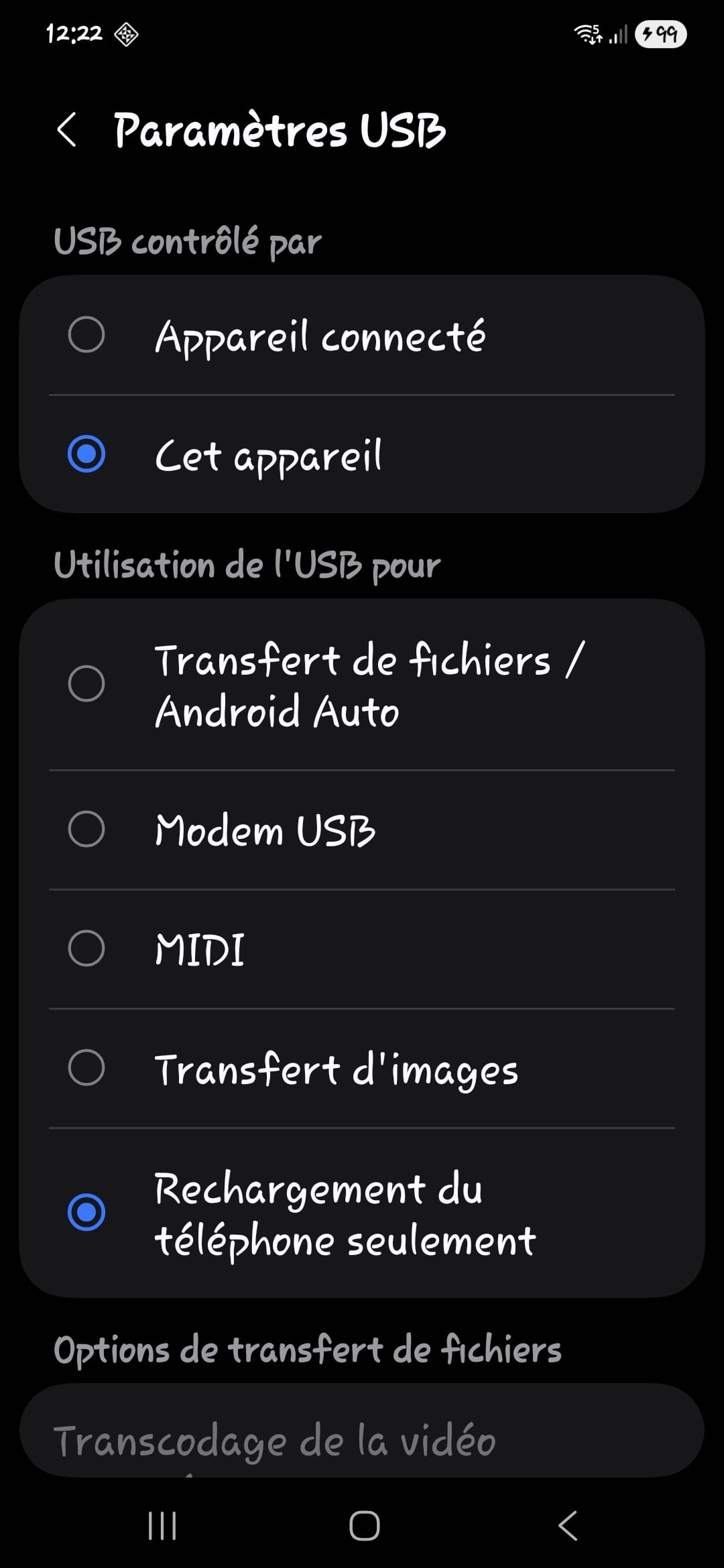Open recent apps from navigation bar
Image resolution: width=724 pixels, height=1568 pixels.
tap(162, 1526)
